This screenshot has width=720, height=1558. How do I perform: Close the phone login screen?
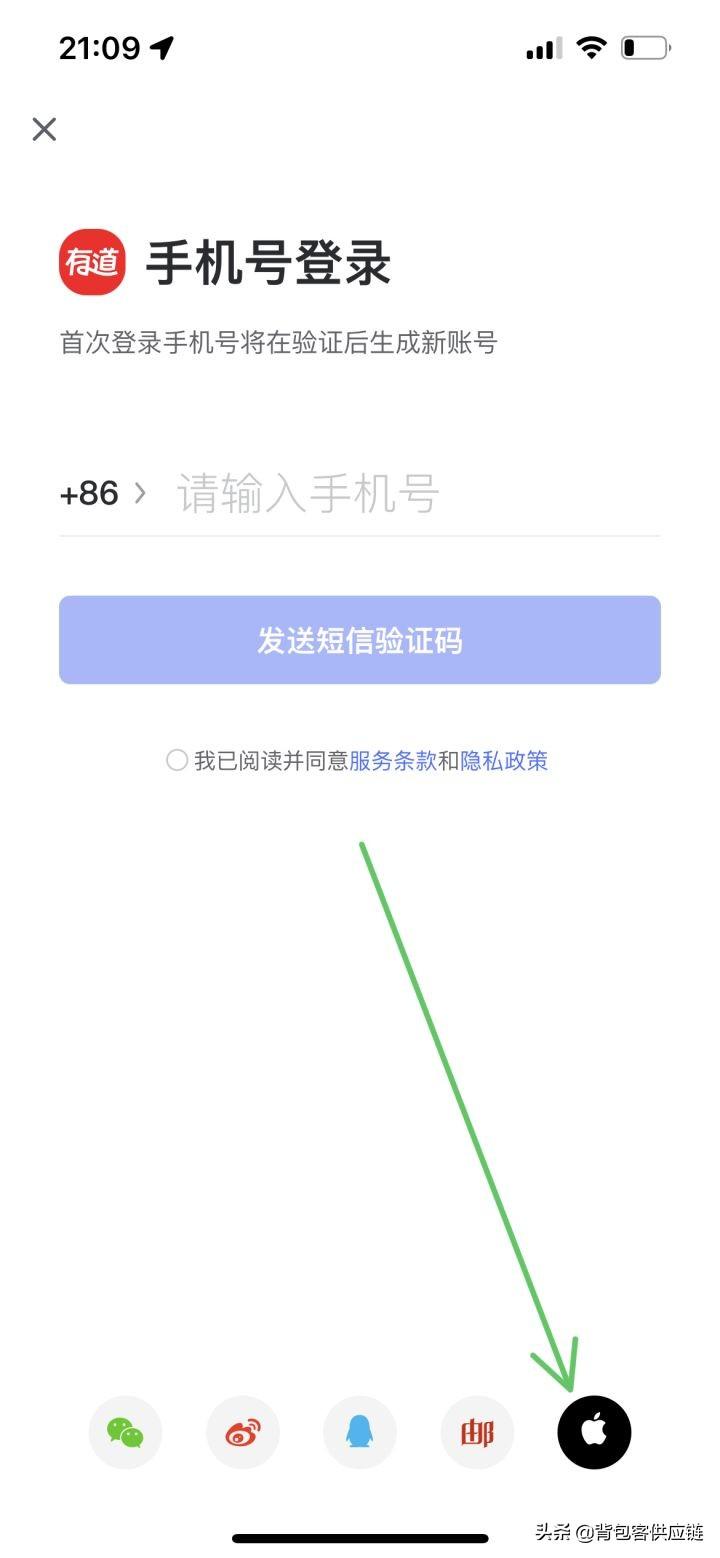(x=44, y=129)
